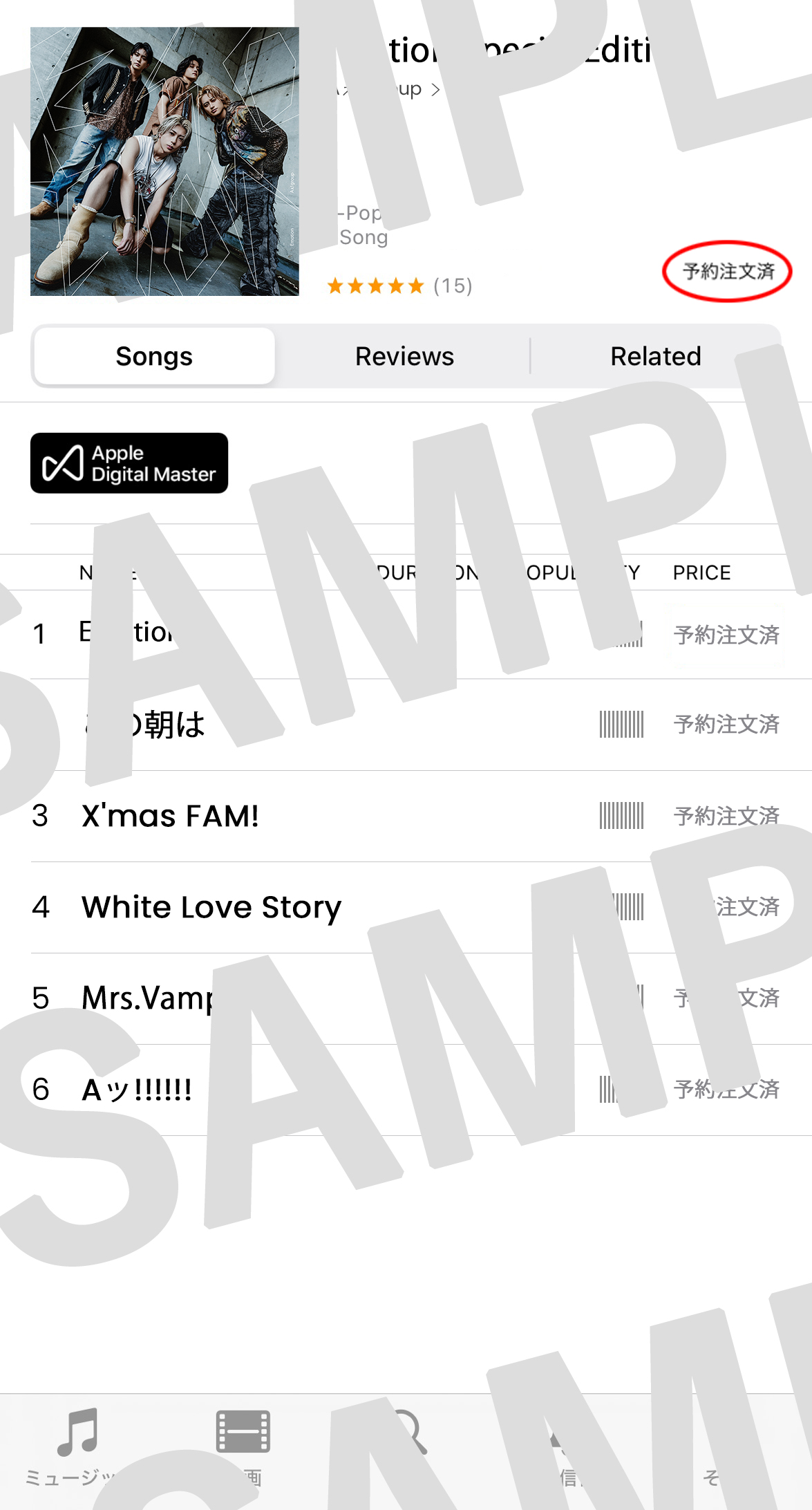Image resolution: width=812 pixels, height=1510 pixels.
Task: Open the album cover artwork
Action: (164, 161)
